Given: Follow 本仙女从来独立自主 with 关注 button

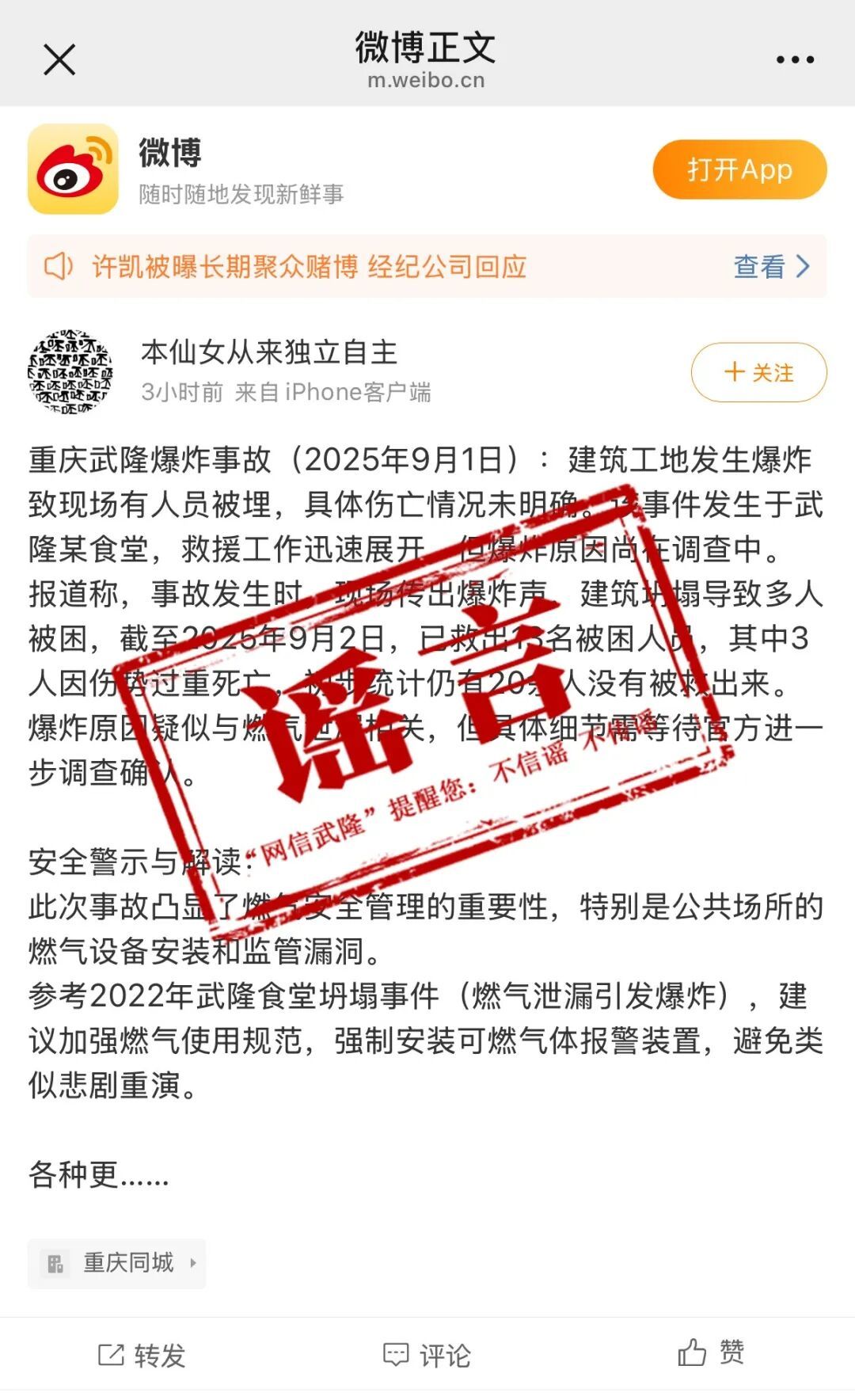Looking at the screenshot, I should tap(758, 372).
